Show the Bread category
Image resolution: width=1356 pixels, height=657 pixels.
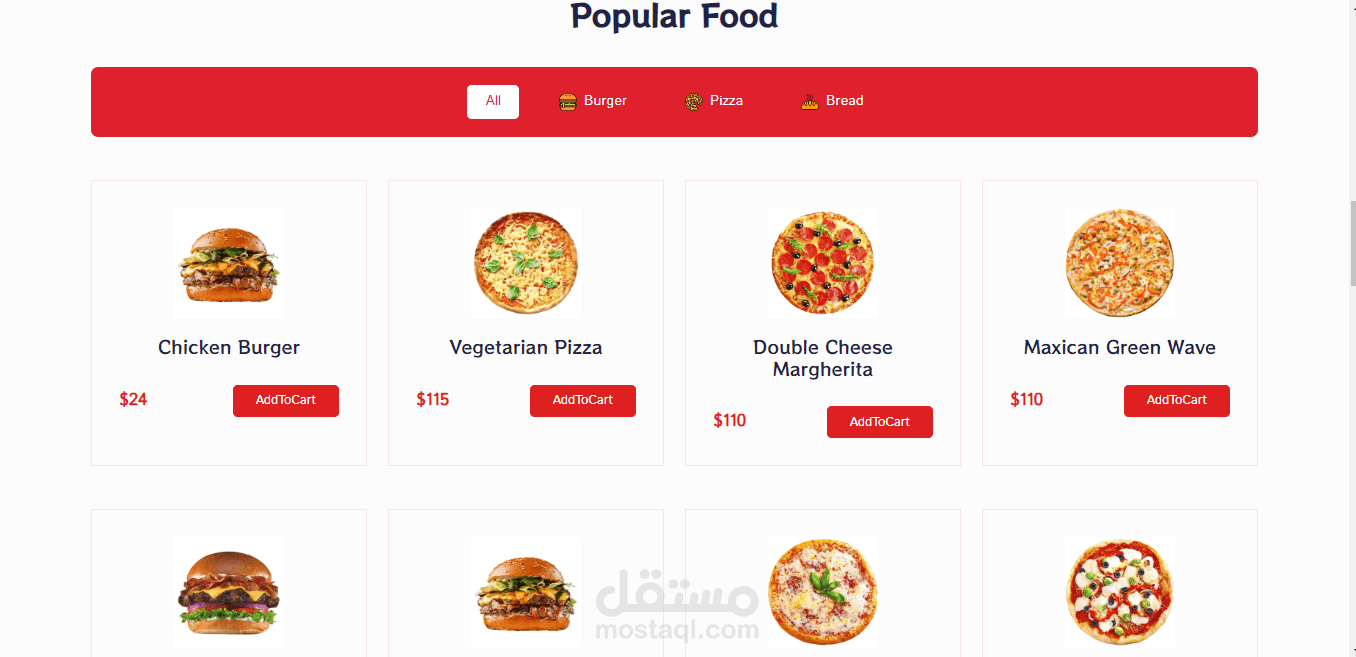click(x=832, y=101)
